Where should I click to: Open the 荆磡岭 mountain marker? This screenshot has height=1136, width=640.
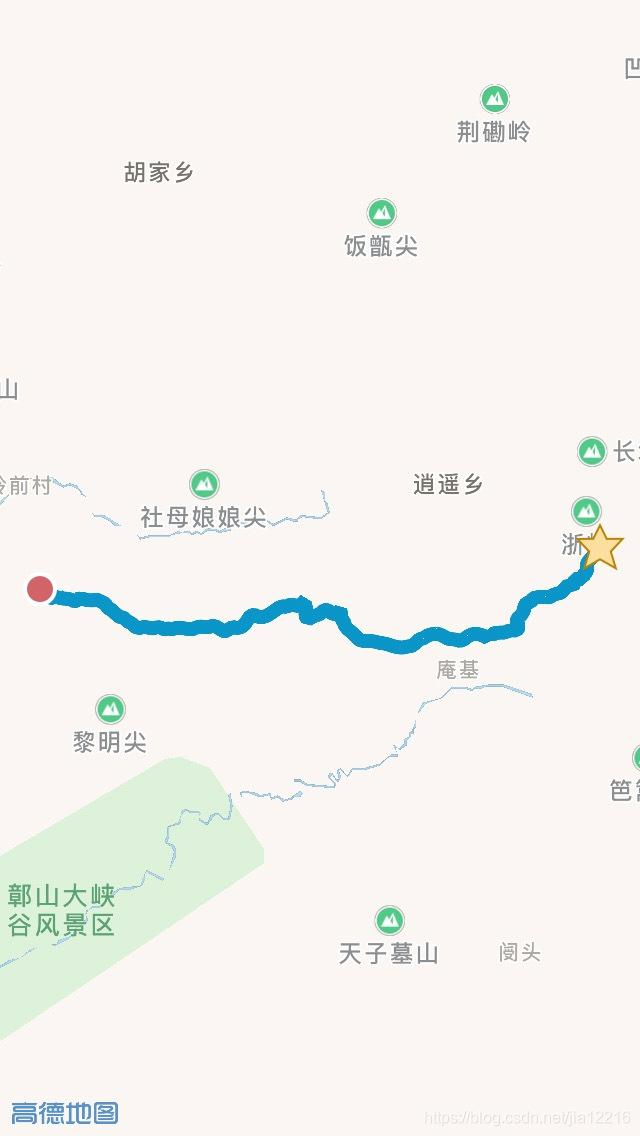tap(495, 99)
